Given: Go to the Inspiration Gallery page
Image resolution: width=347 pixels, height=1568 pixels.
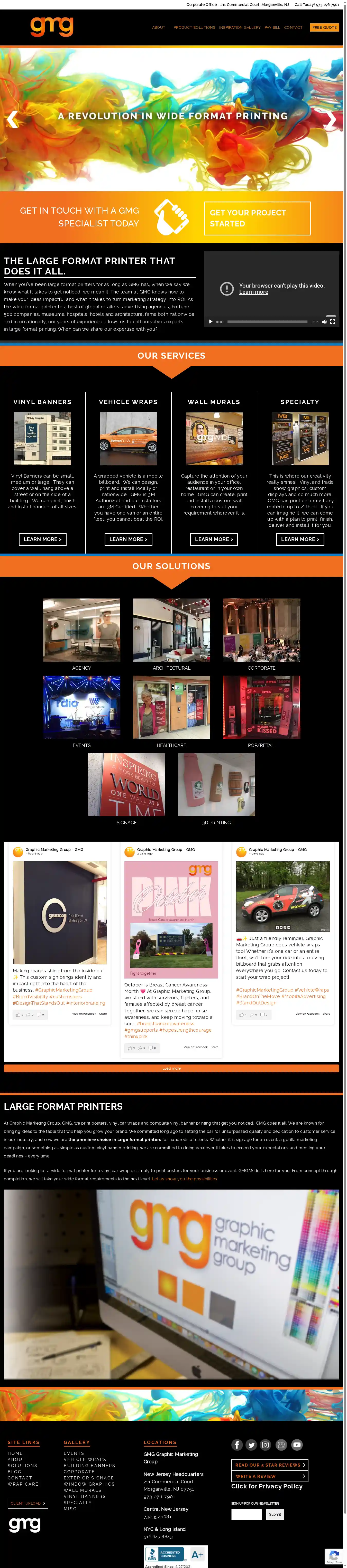Looking at the screenshot, I should coord(240,27).
